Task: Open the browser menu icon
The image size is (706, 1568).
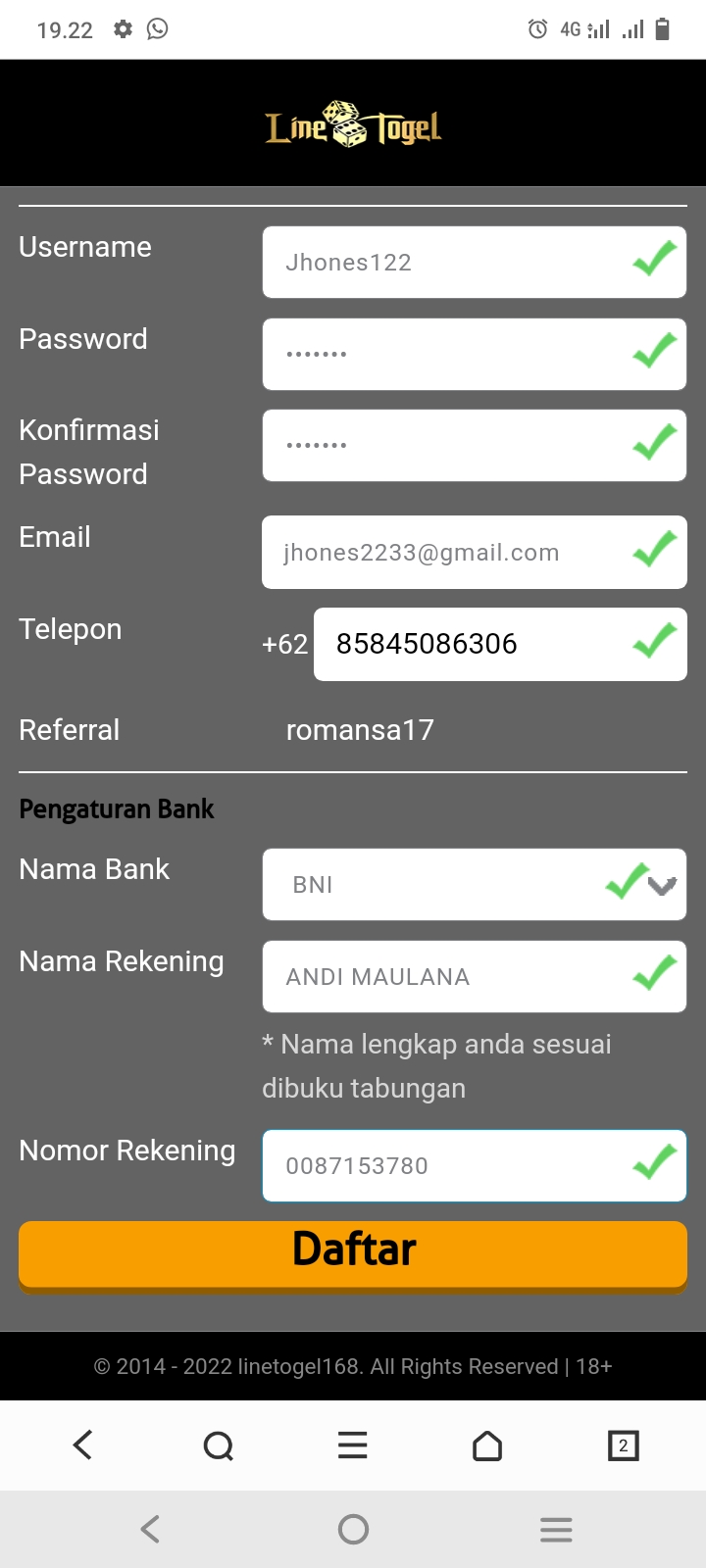Action: click(353, 1445)
